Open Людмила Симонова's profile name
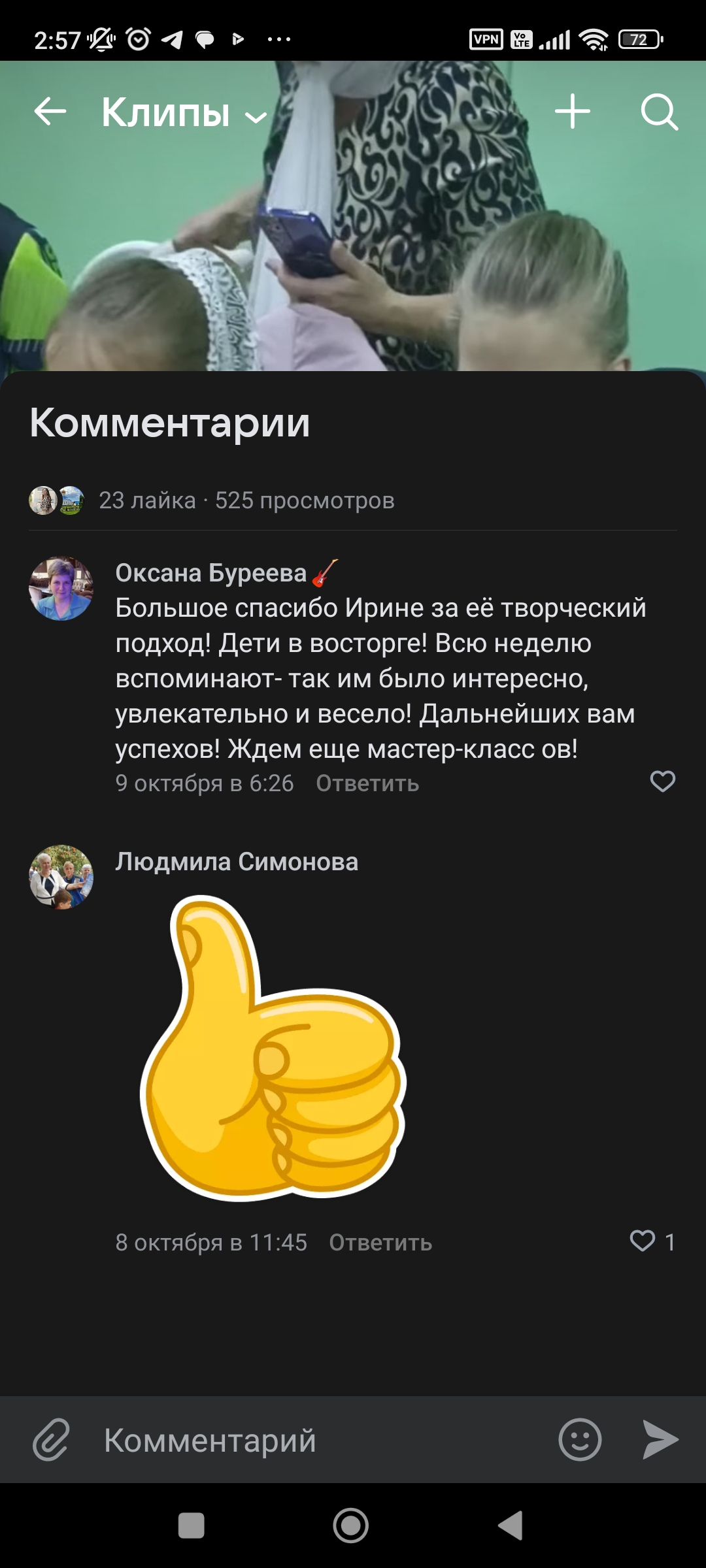 [237, 862]
